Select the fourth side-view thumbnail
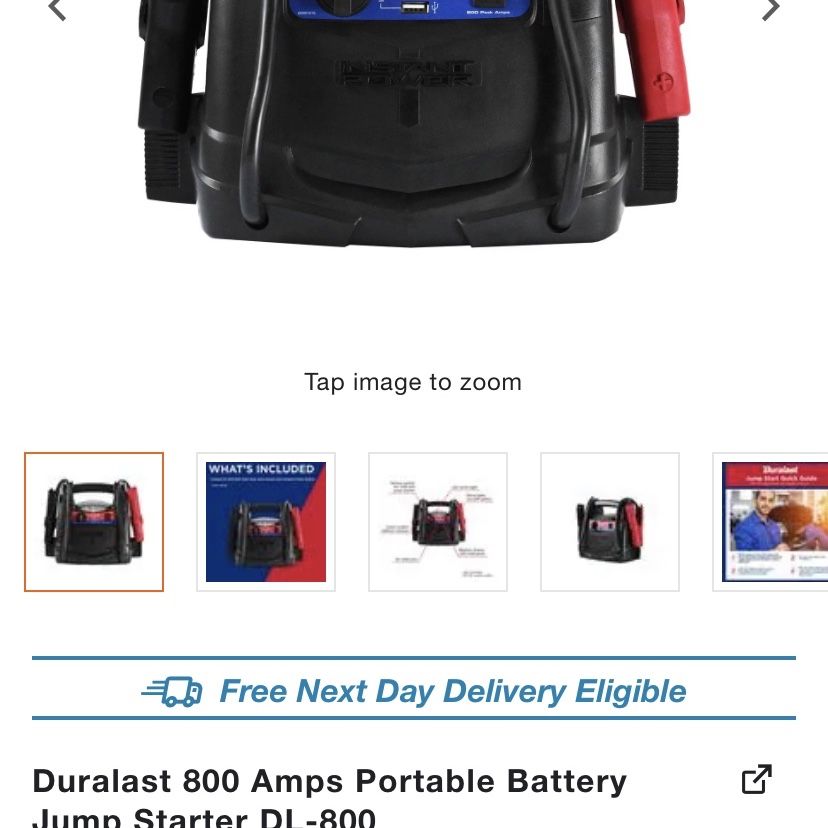The height and width of the screenshot is (828, 828). click(x=610, y=522)
